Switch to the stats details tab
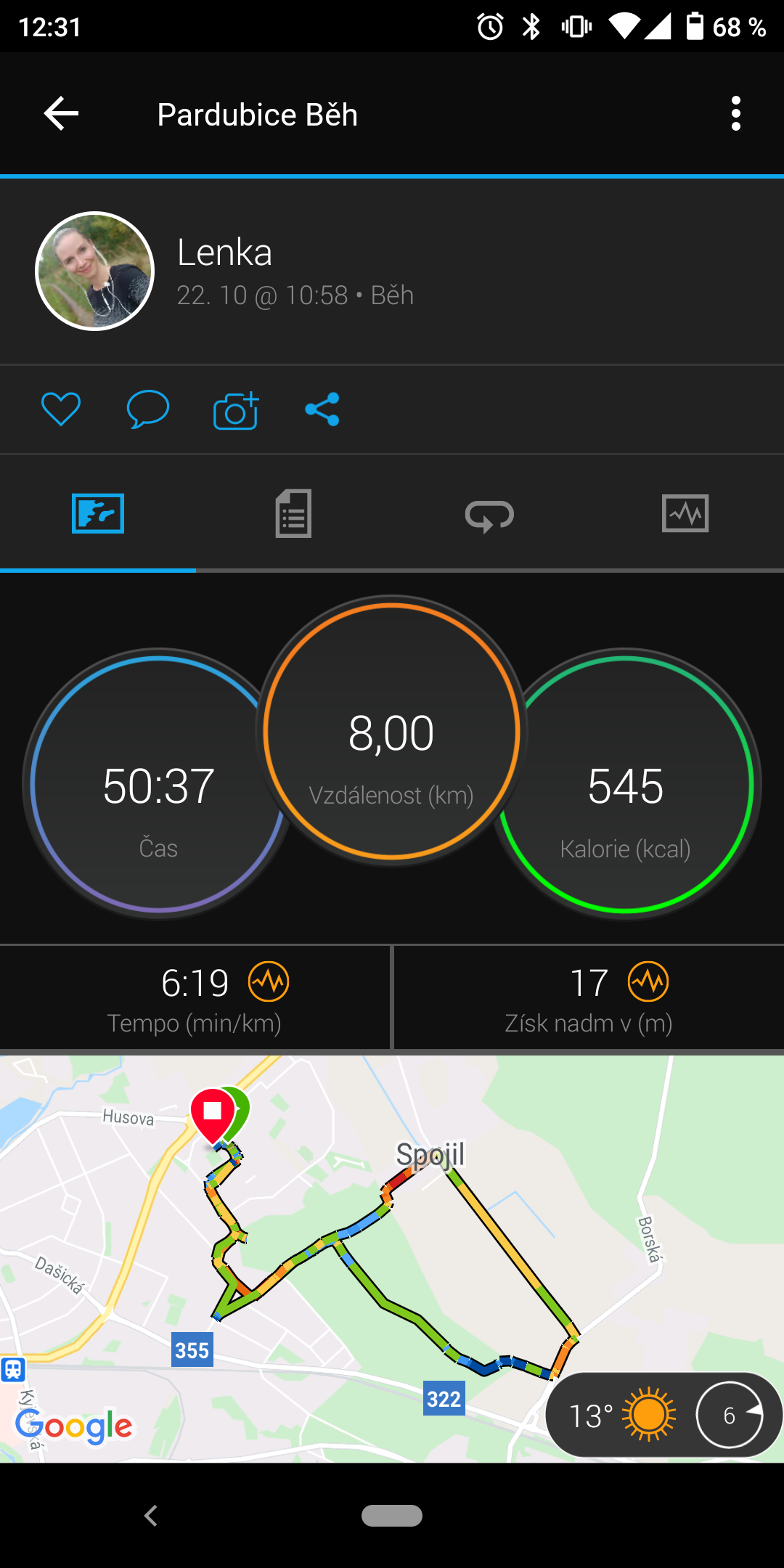 coord(293,514)
